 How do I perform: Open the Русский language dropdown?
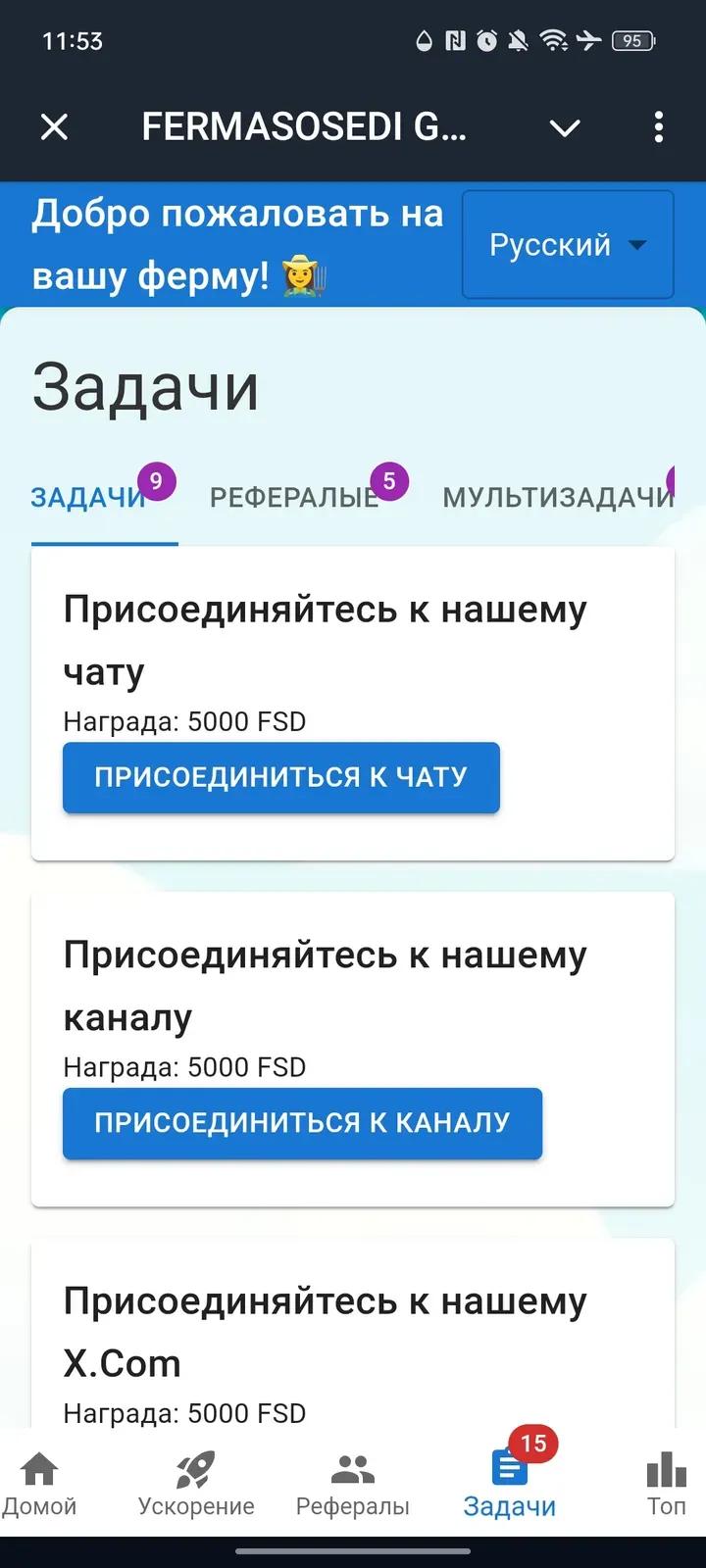[568, 244]
